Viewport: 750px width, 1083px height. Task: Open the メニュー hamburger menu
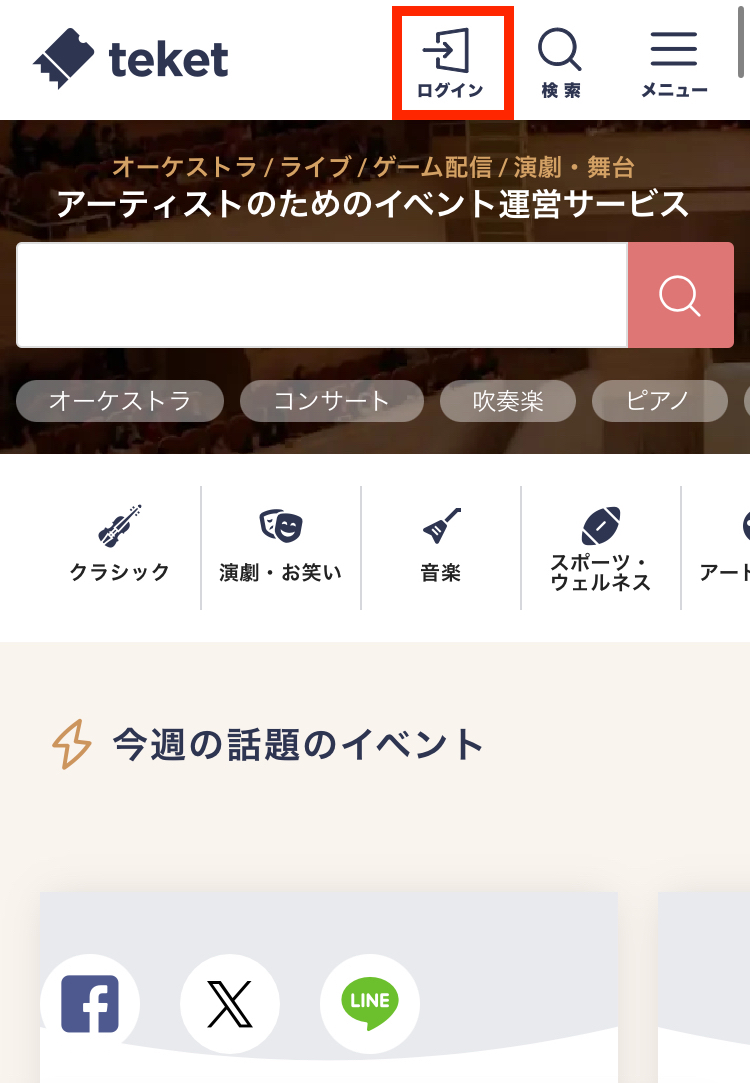(674, 62)
